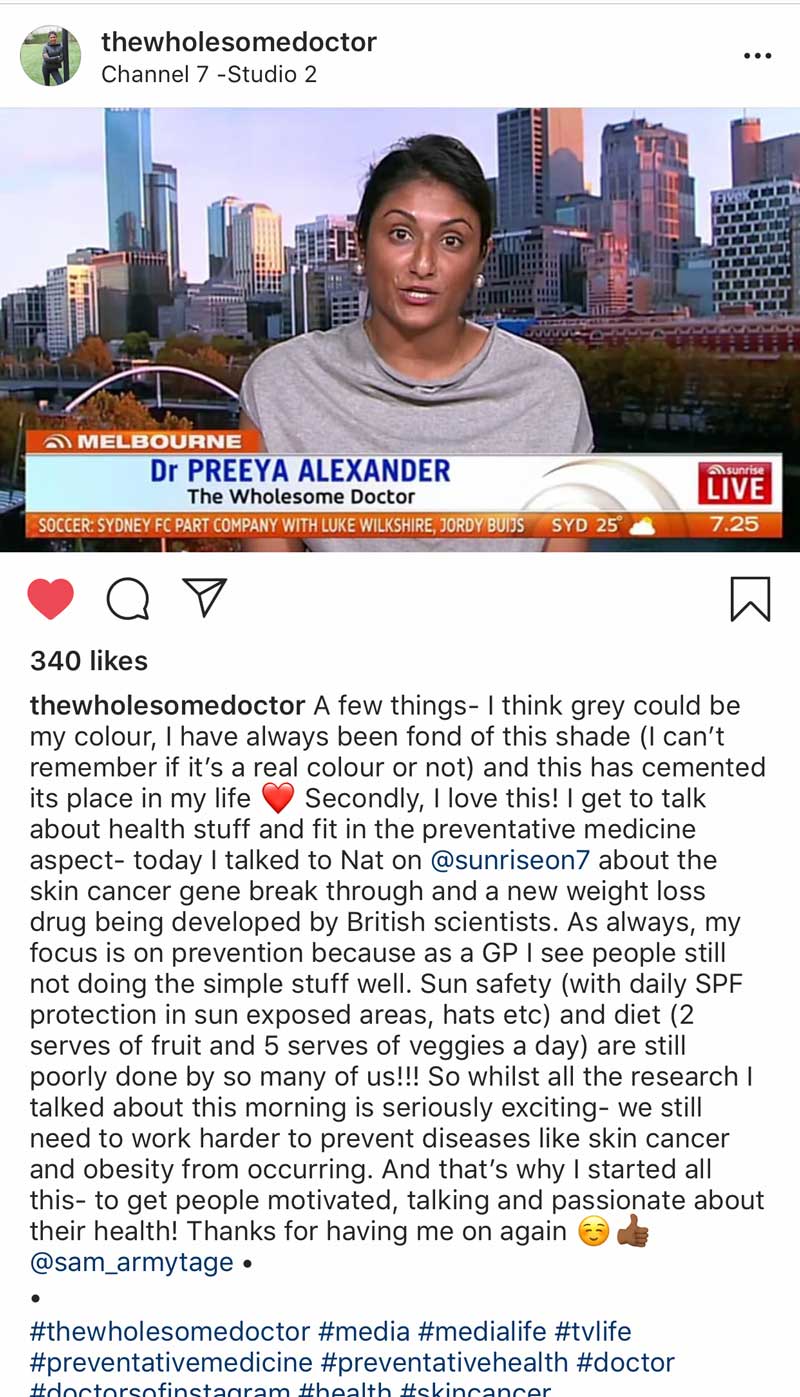Unlike the post via the red heart
Image resolution: width=800 pixels, height=1397 pixels.
[x=51, y=599]
